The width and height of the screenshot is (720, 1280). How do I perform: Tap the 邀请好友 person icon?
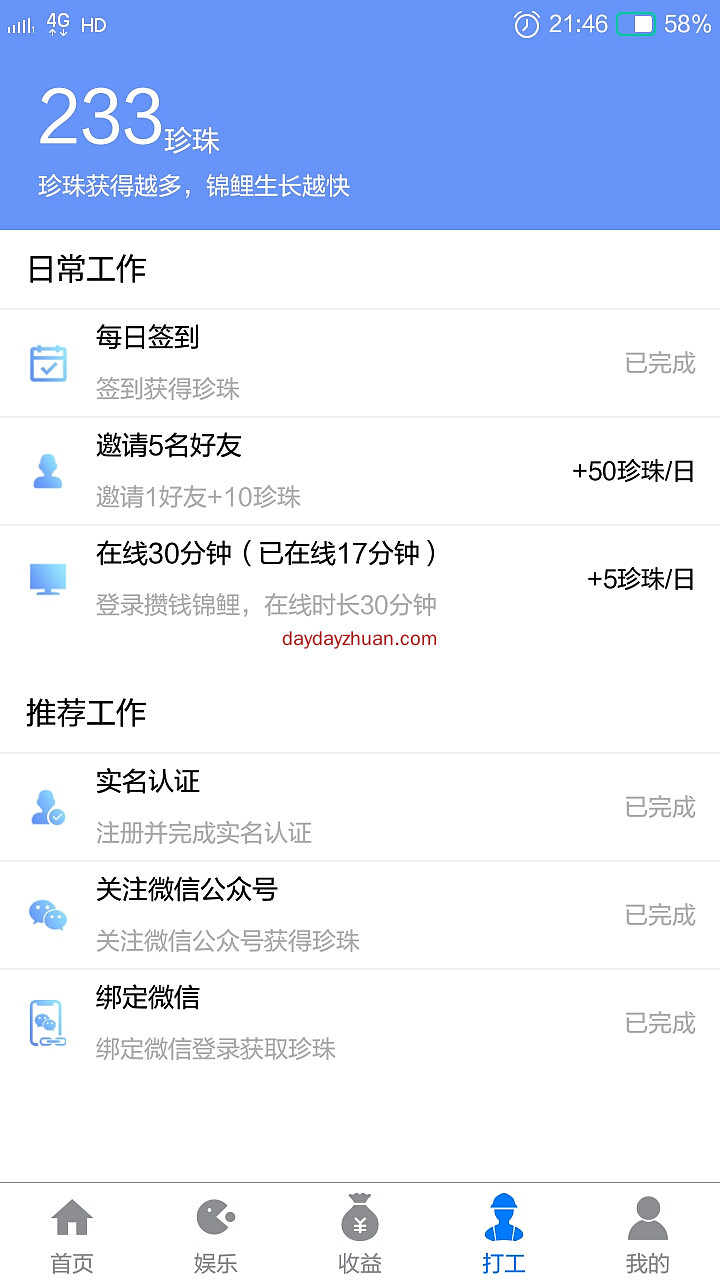(x=48, y=470)
